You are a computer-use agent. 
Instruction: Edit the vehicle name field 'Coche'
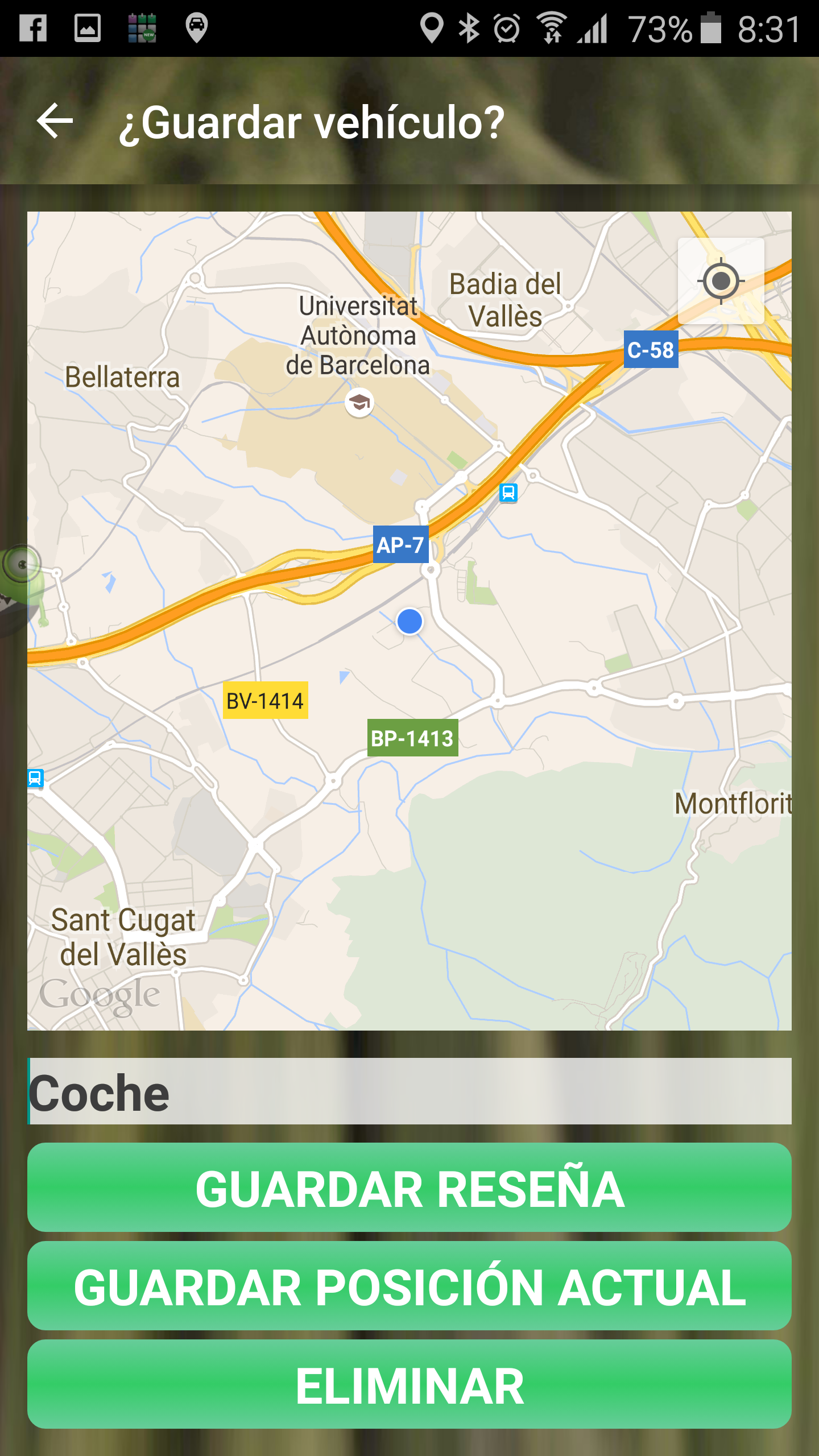[x=409, y=1091]
